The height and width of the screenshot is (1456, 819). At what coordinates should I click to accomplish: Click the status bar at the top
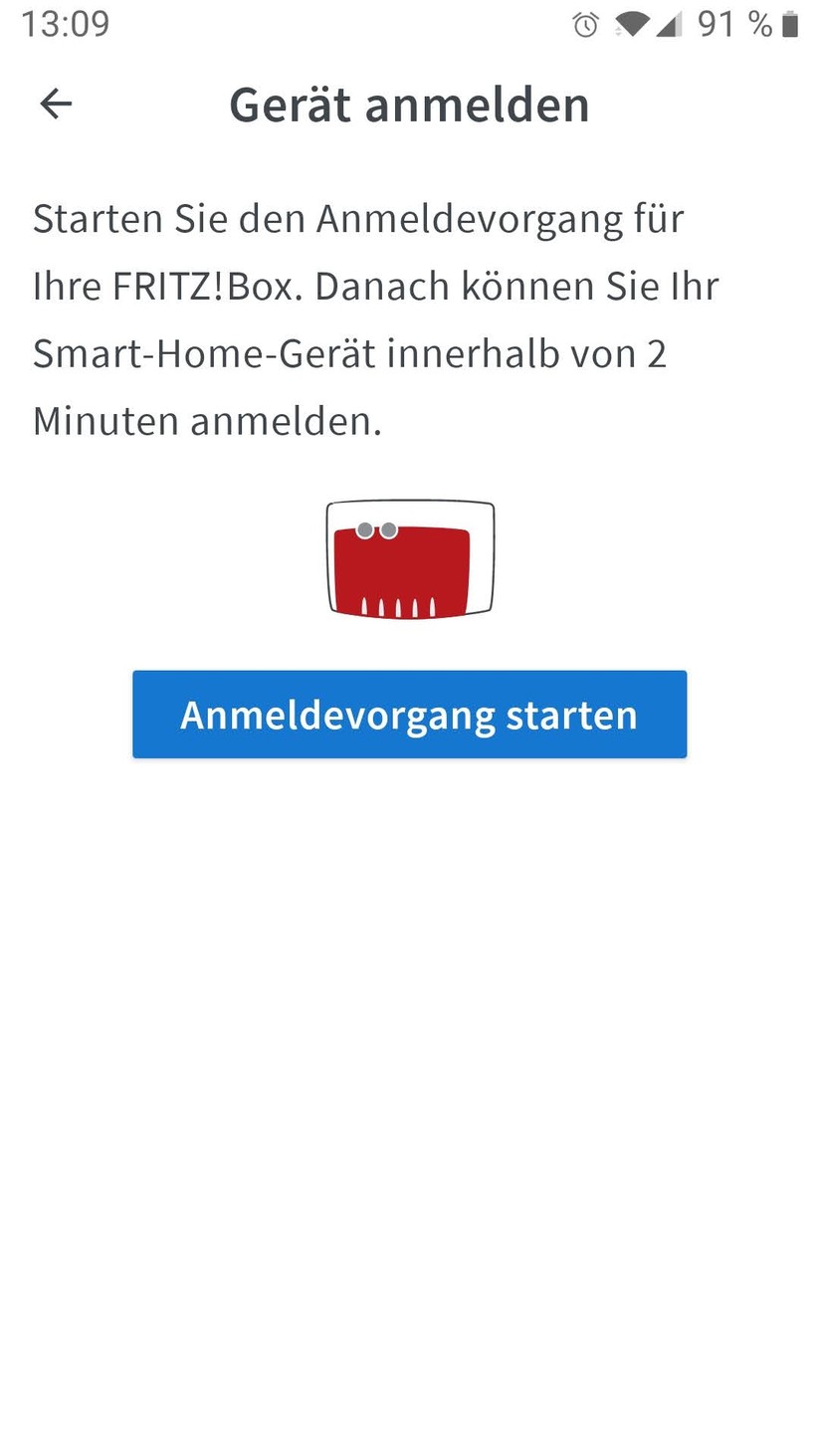point(409,25)
